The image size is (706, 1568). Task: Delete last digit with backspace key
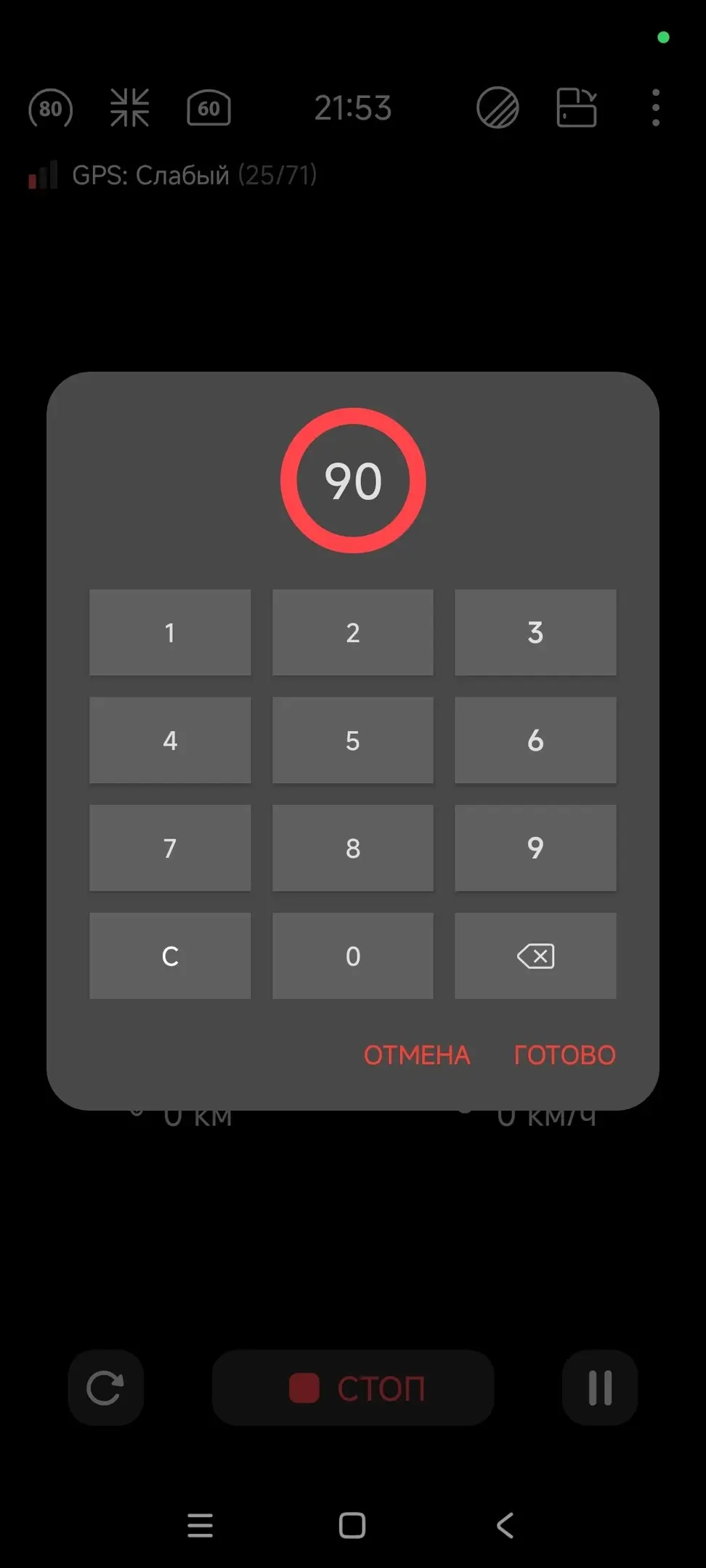click(x=535, y=955)
